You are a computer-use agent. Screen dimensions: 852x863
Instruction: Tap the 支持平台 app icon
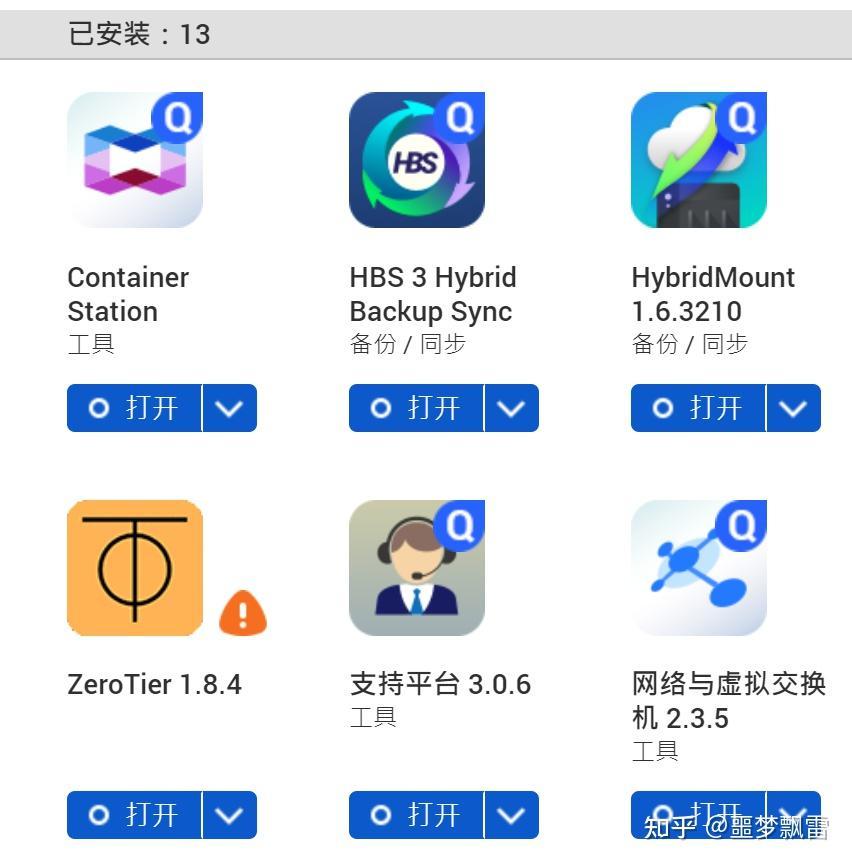pos(417,568)
